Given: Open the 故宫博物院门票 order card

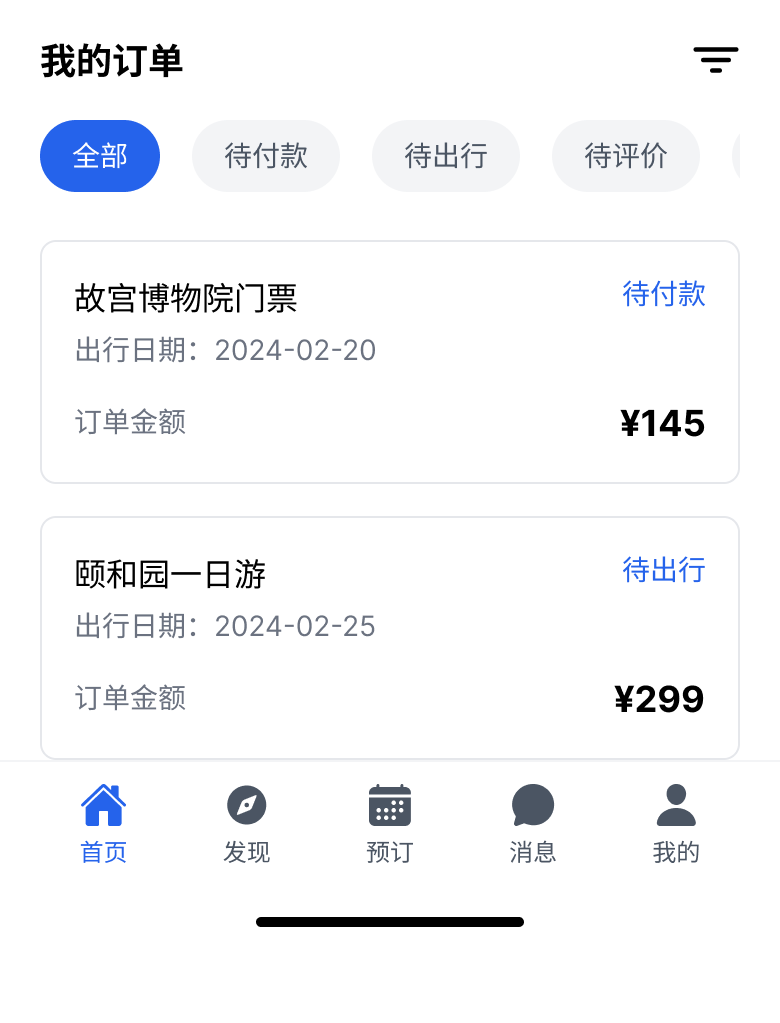Looking at the screenshot, I should [x=390, y=362].
